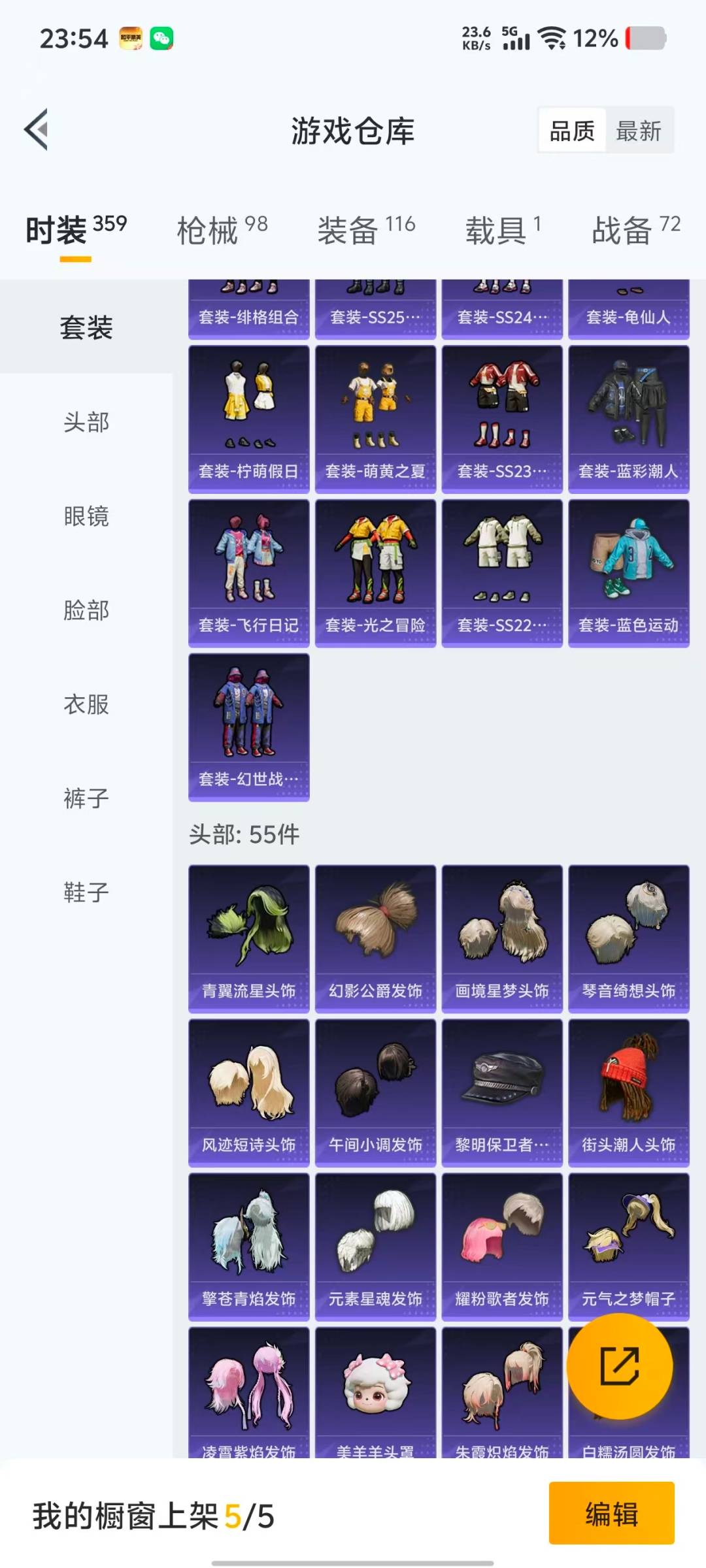The height and width of the screenshot is (1568, 706).
Task: Open 耀粉歌者发饰 item
Action: (502, 1247)
